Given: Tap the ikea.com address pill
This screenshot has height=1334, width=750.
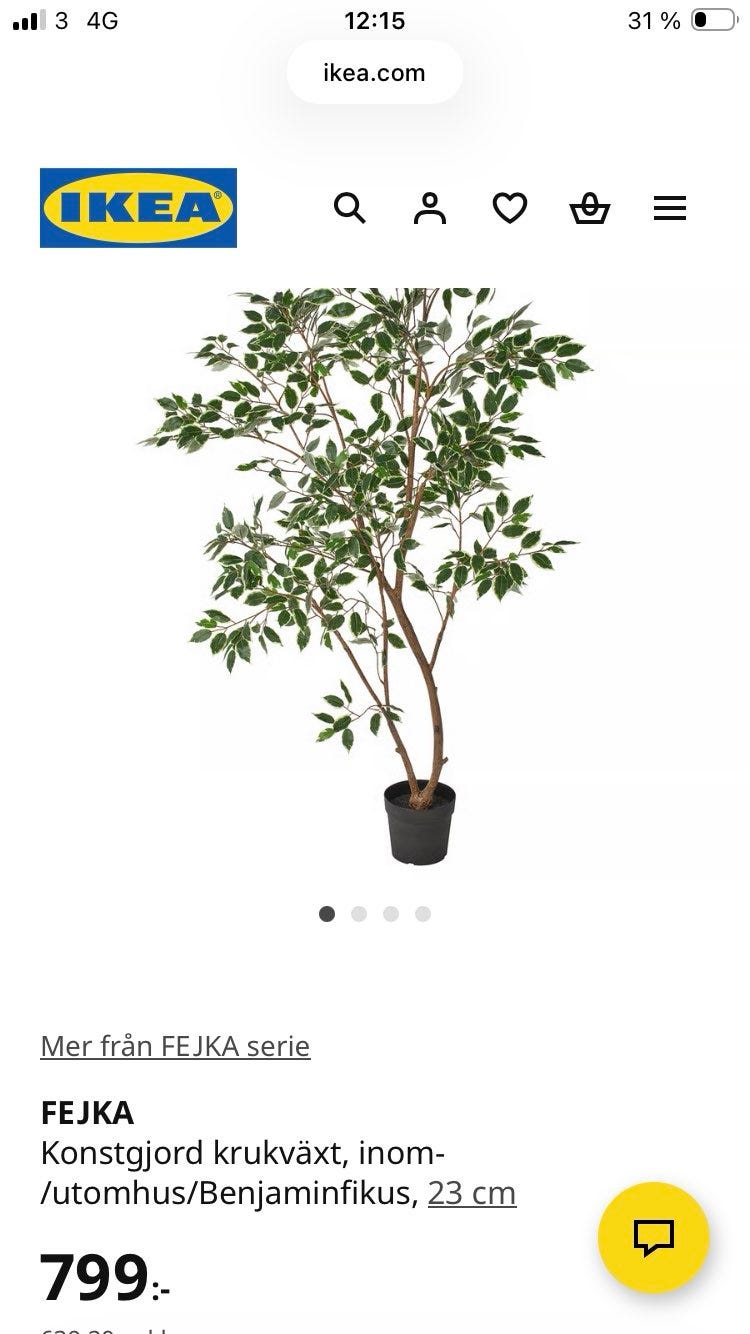Looking at the screenshot, I should coord(374,73).
